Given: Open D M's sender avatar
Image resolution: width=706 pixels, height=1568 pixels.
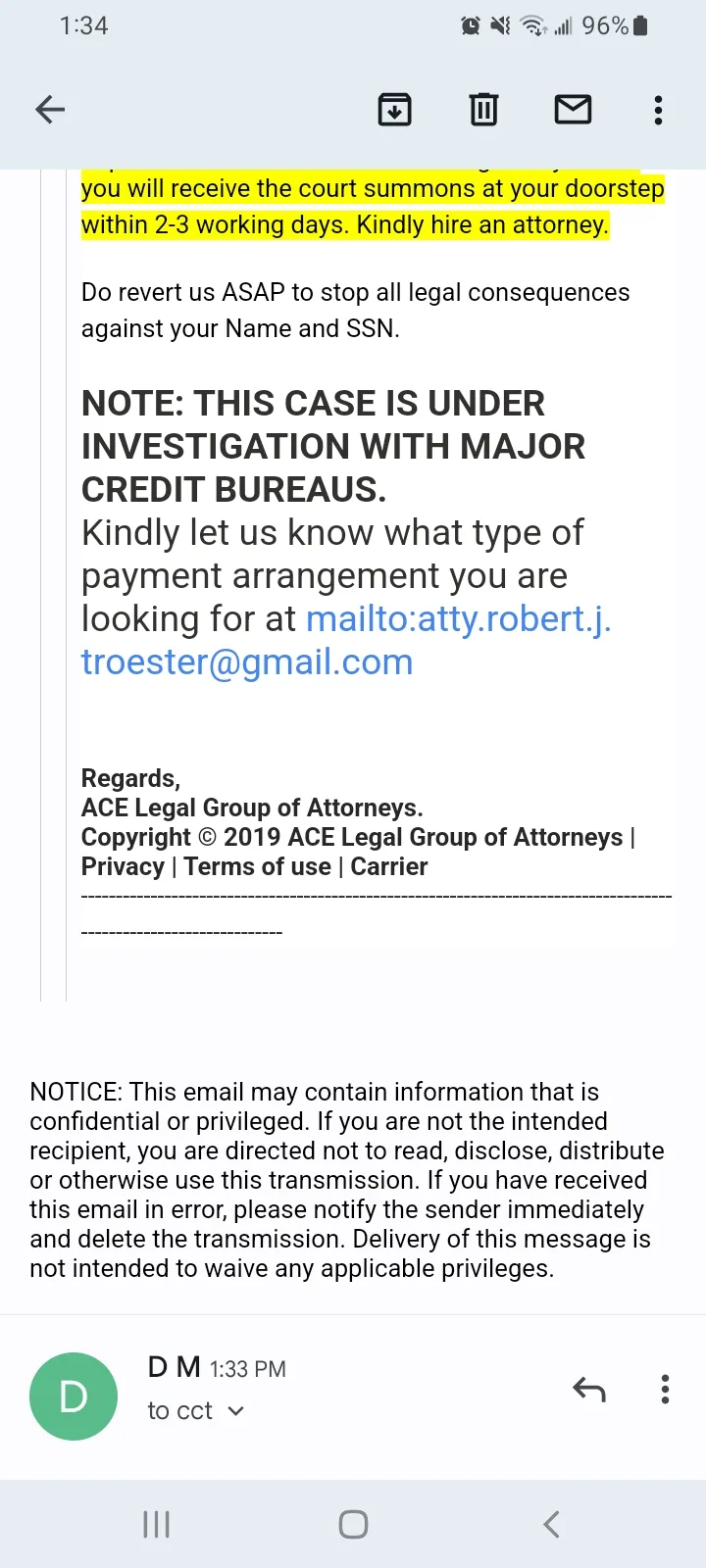Looking at the screenshot, I should tap(74, 1396).
